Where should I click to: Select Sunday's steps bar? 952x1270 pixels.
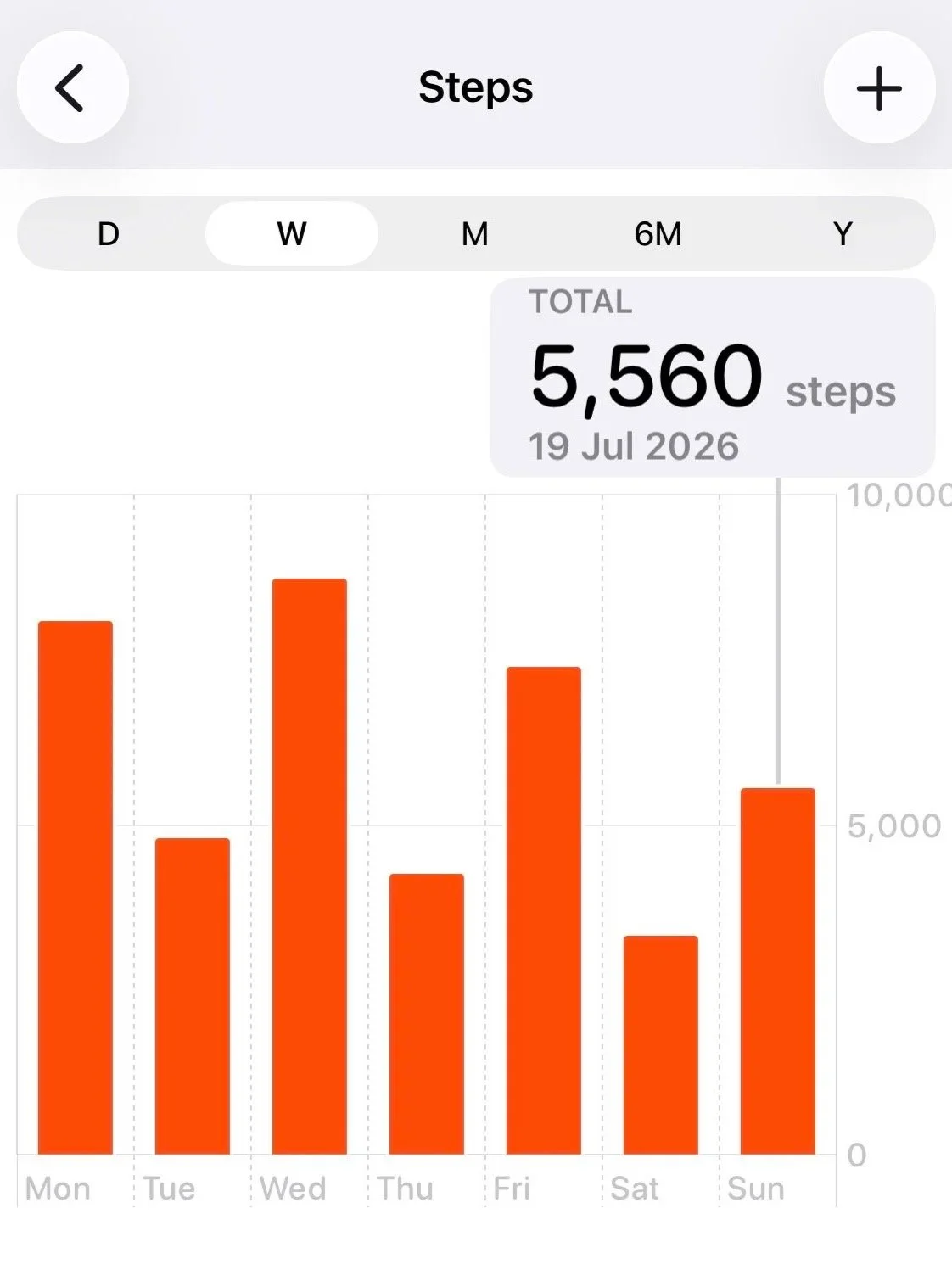pos(778,971)
